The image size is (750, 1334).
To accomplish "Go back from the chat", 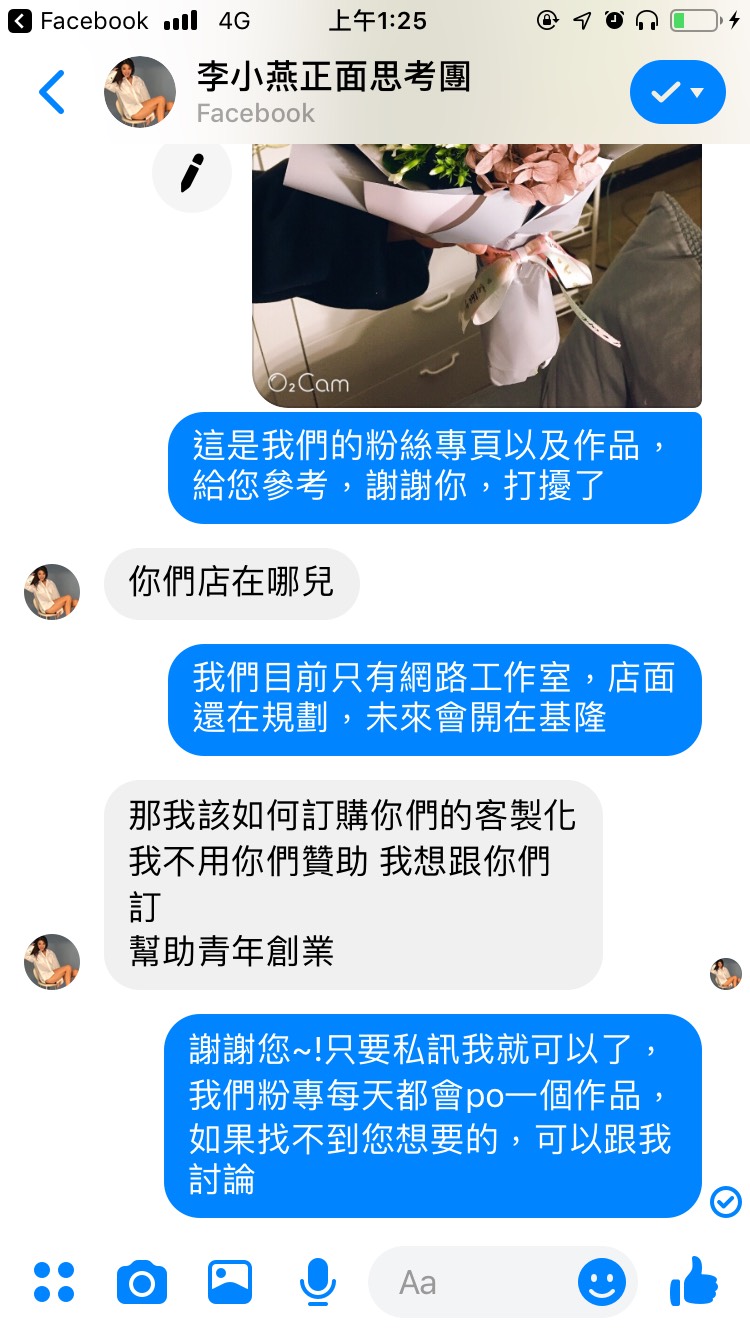I will pos(52,92).
